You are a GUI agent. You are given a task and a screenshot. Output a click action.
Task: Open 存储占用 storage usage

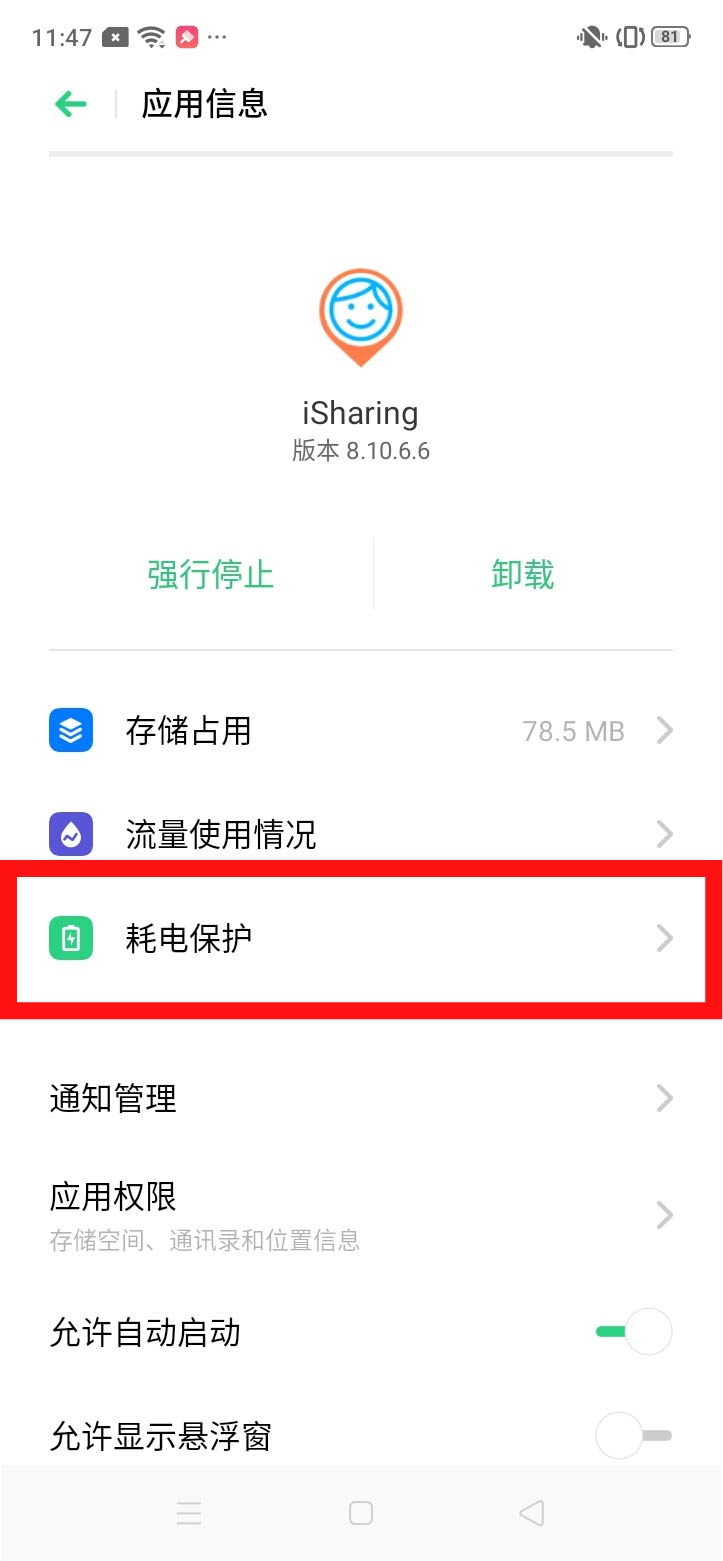tap(360, 731)
